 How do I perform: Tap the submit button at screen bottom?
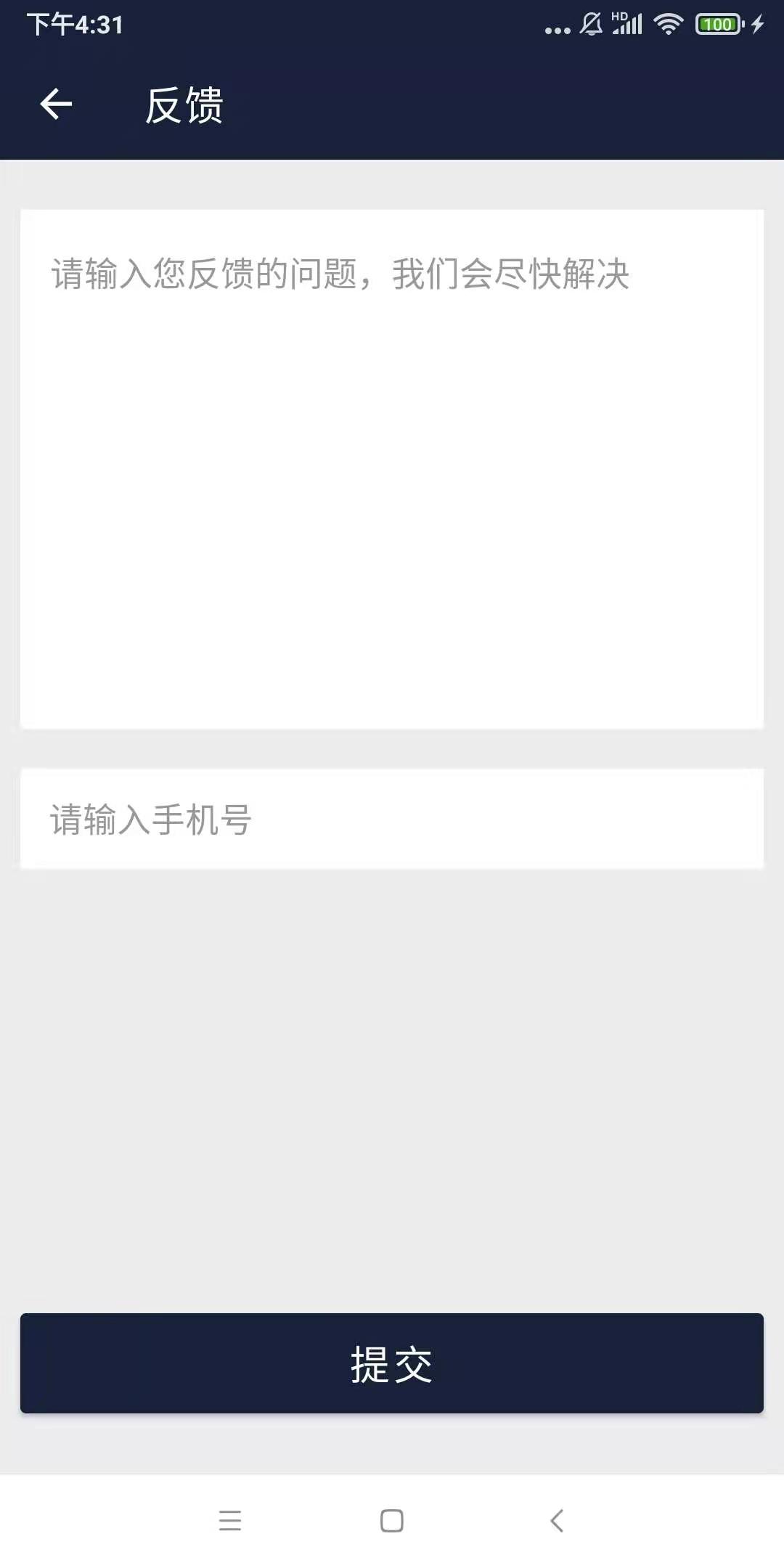[x=391, y=1363]
